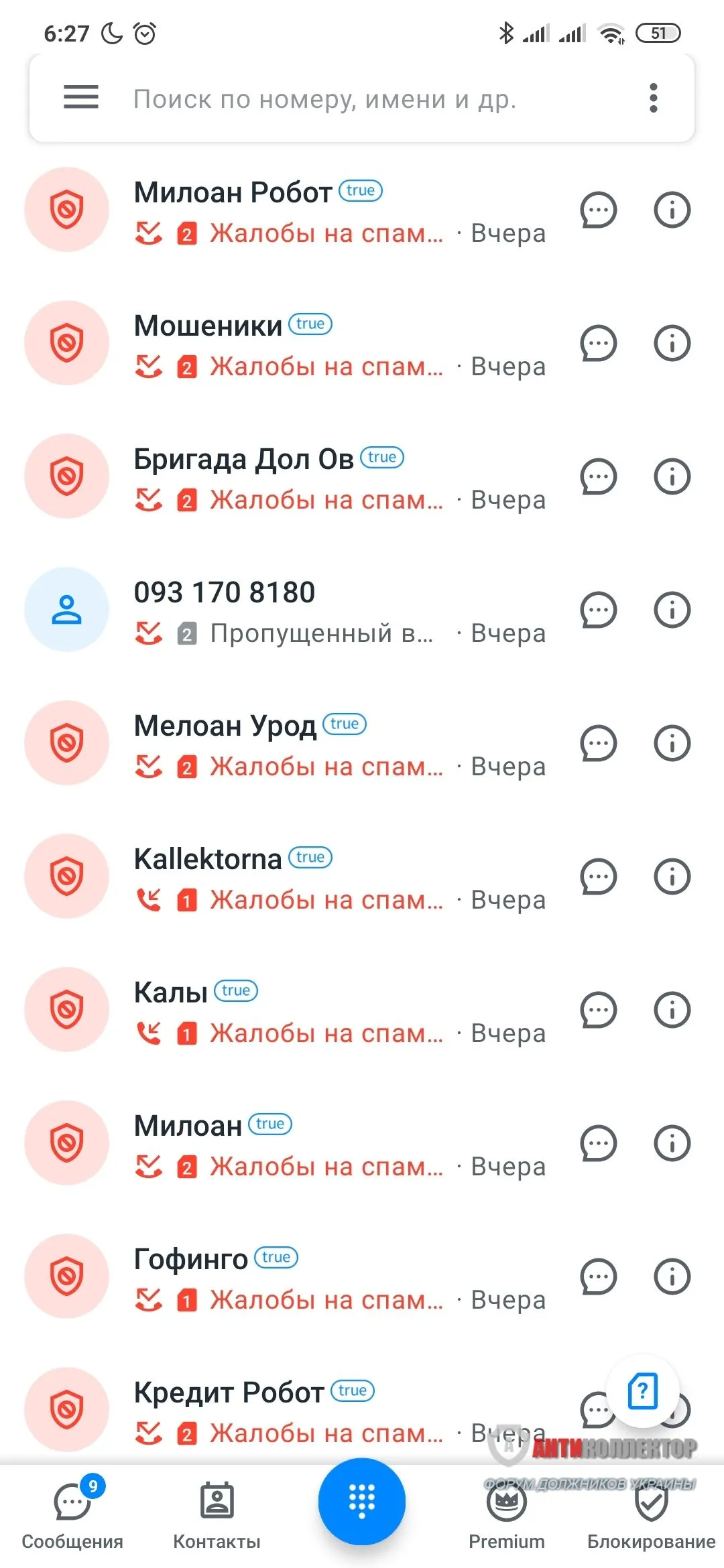Show details for 093 170 8180
724x1568 pixels.
point(672,610)
